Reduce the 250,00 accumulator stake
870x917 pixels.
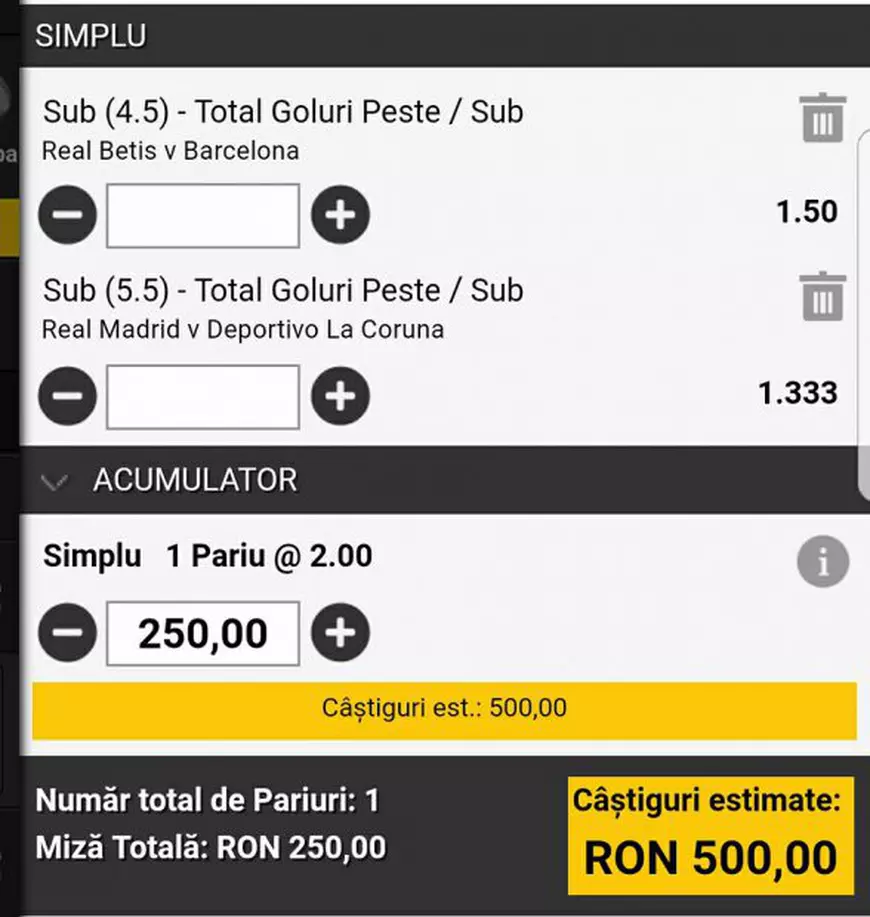tap(68, 633)
